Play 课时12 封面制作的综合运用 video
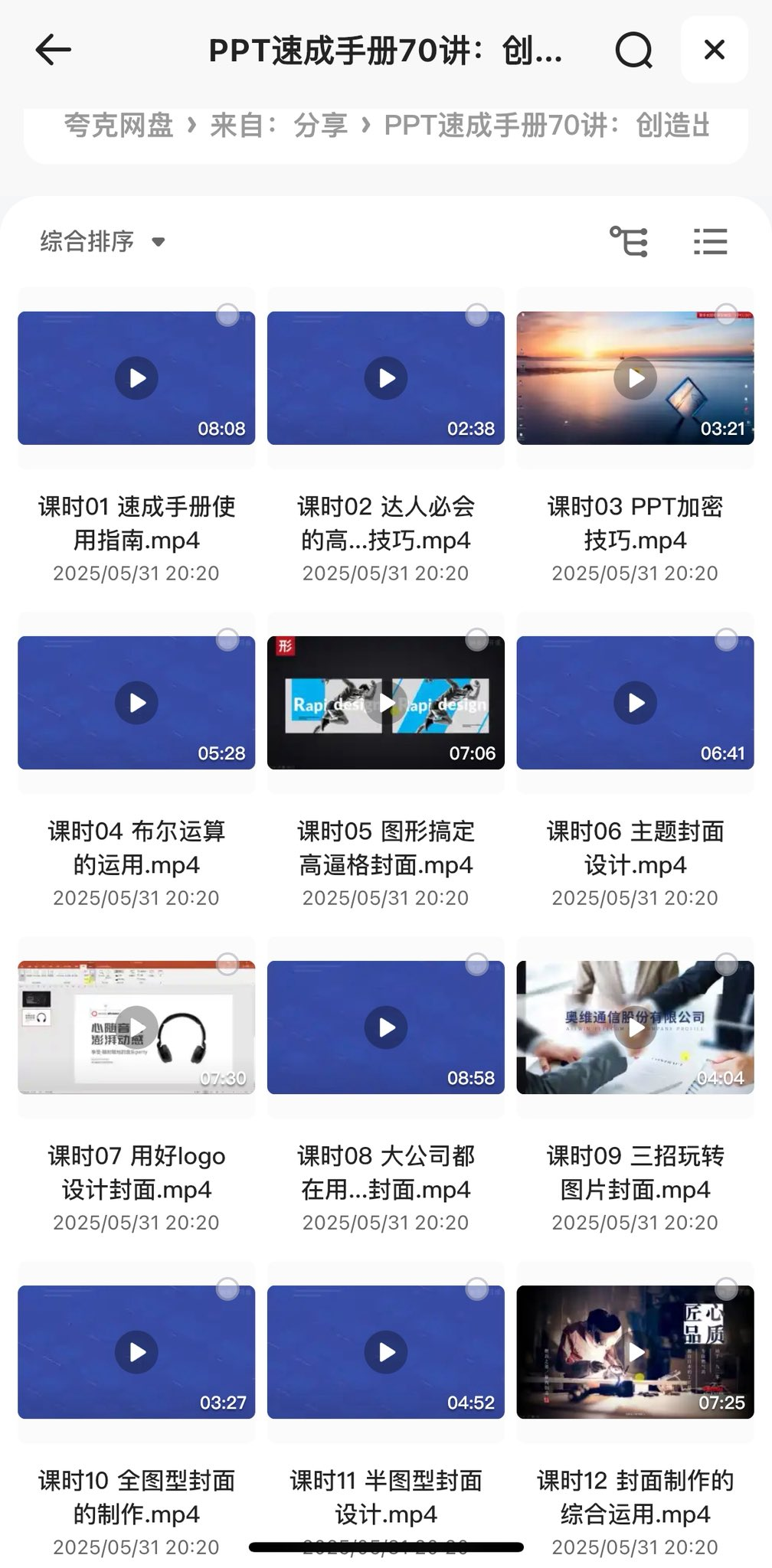The image size is (772, 1568). pos(636,1352)
